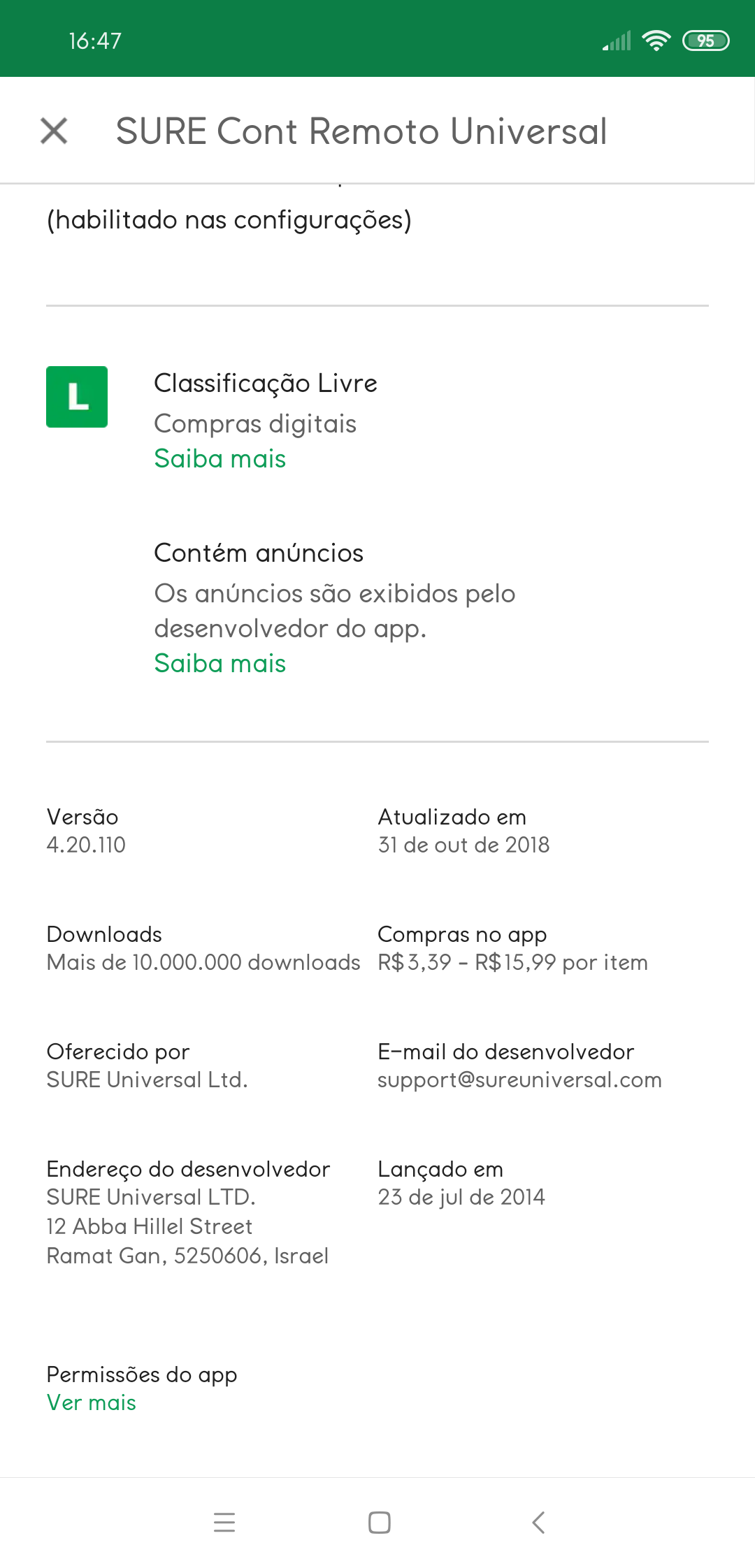This screenshot has height=1568, width=755.
Task: Open Saiba mais under Contém anúncios
Action: [220, 664]
